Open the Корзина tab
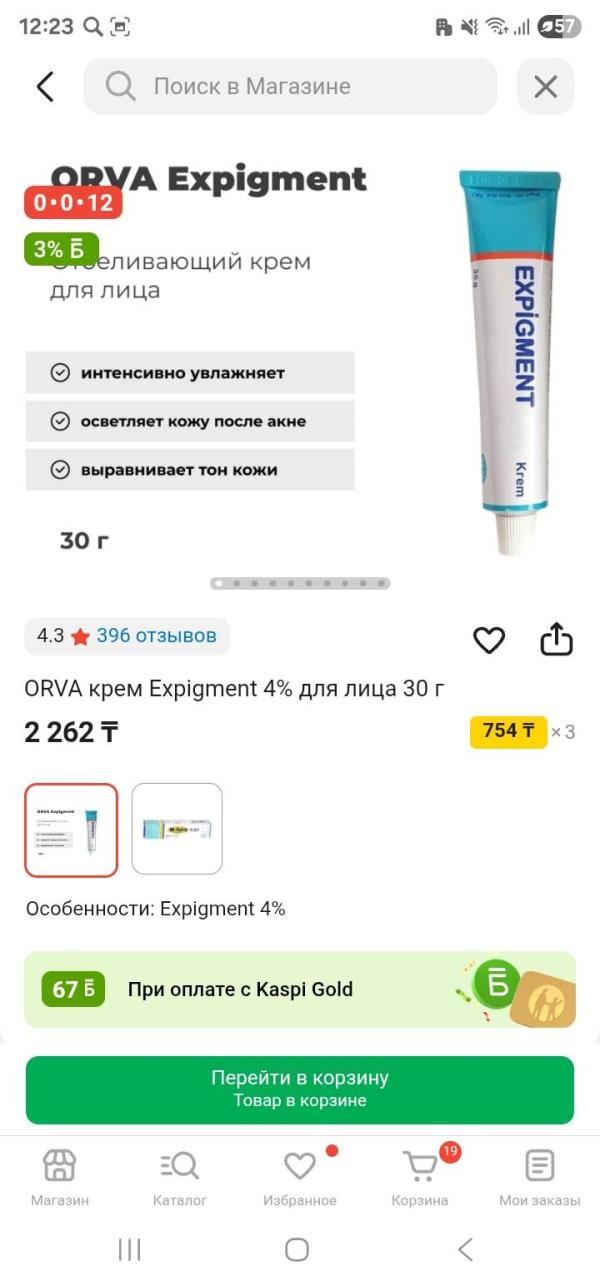The width and height of the screenshot is (600, 1285). [420, 1178]
